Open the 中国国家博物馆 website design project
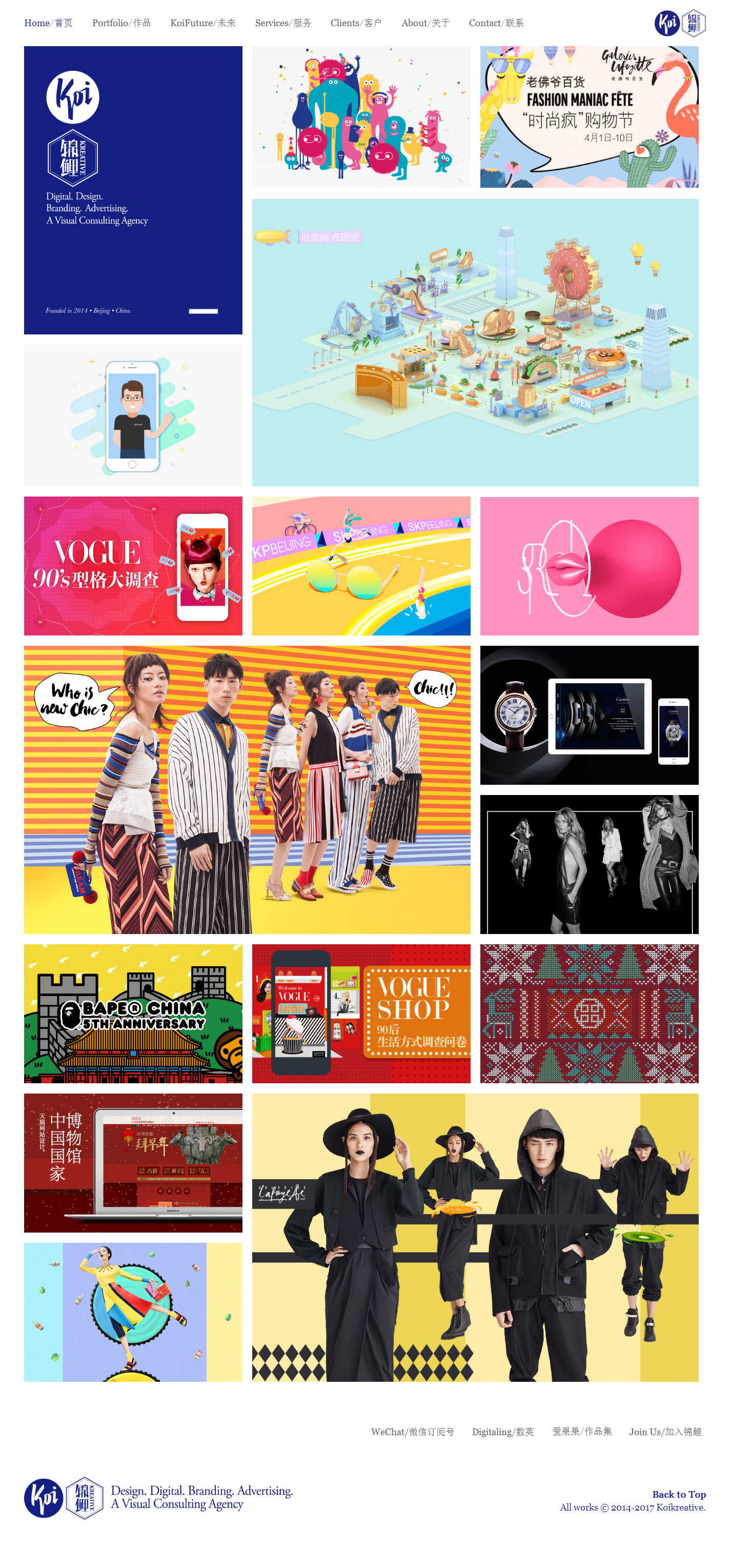Viewport: 730px width, 1568px height. tap(133, 1163)
